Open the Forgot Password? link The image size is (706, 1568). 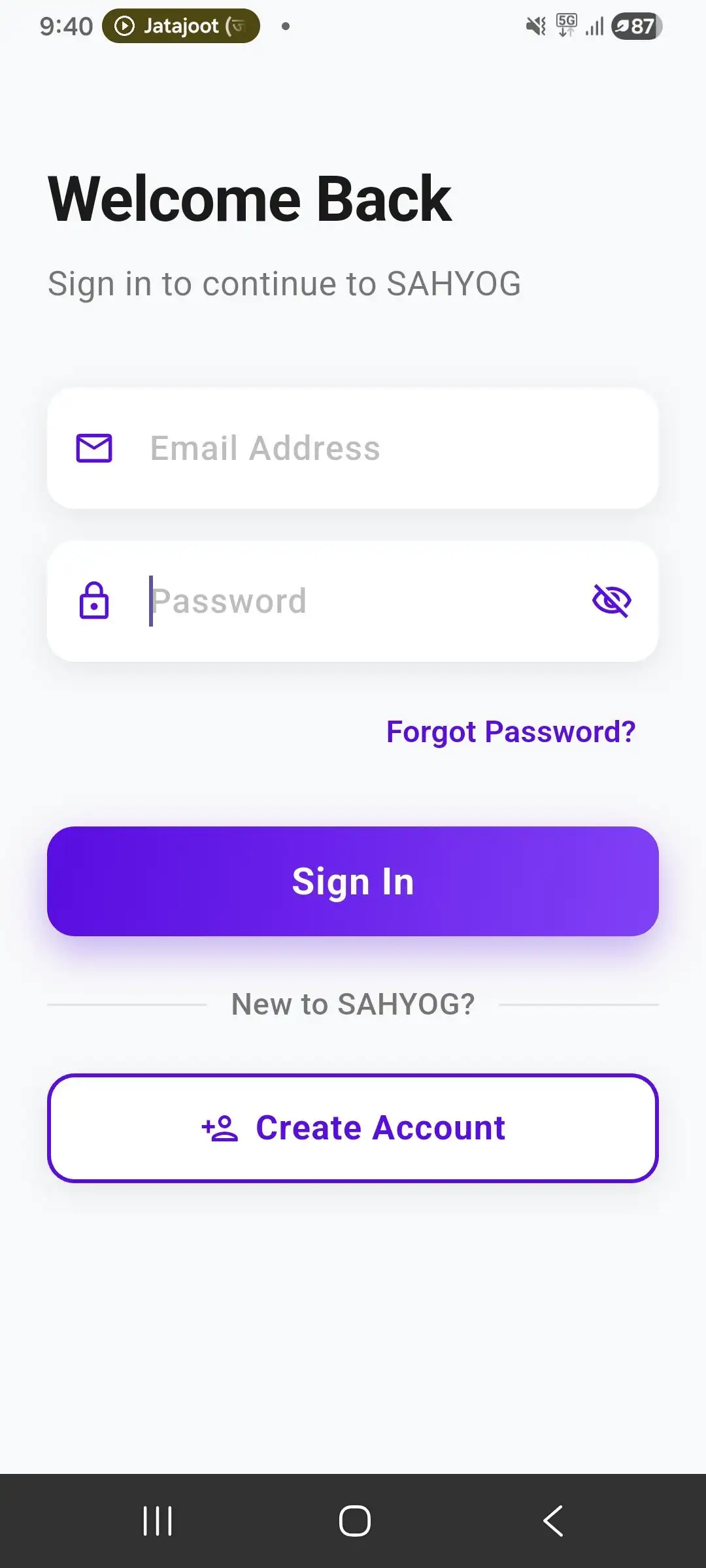click(x=511, y=732)
